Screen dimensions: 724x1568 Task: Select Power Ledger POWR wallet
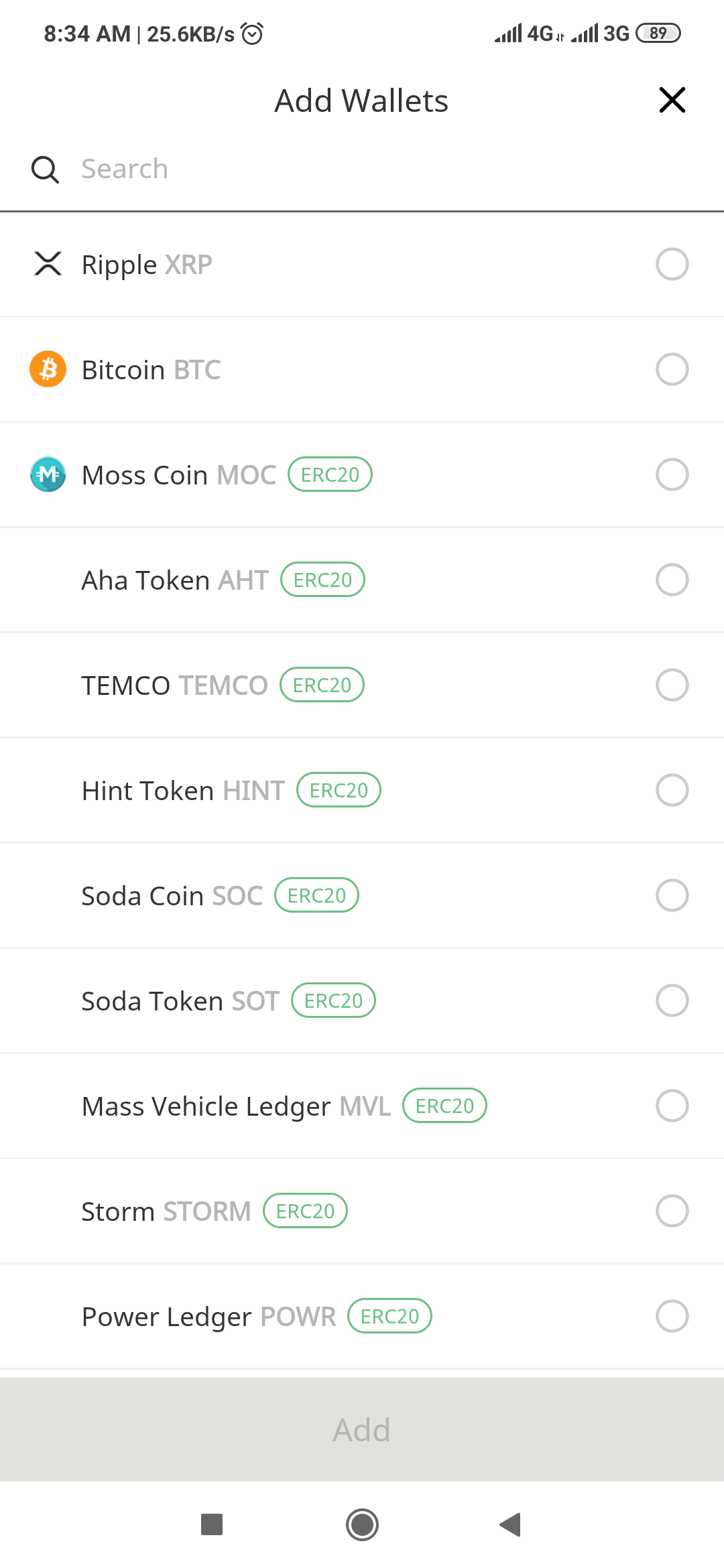[x=672, y=1316]
